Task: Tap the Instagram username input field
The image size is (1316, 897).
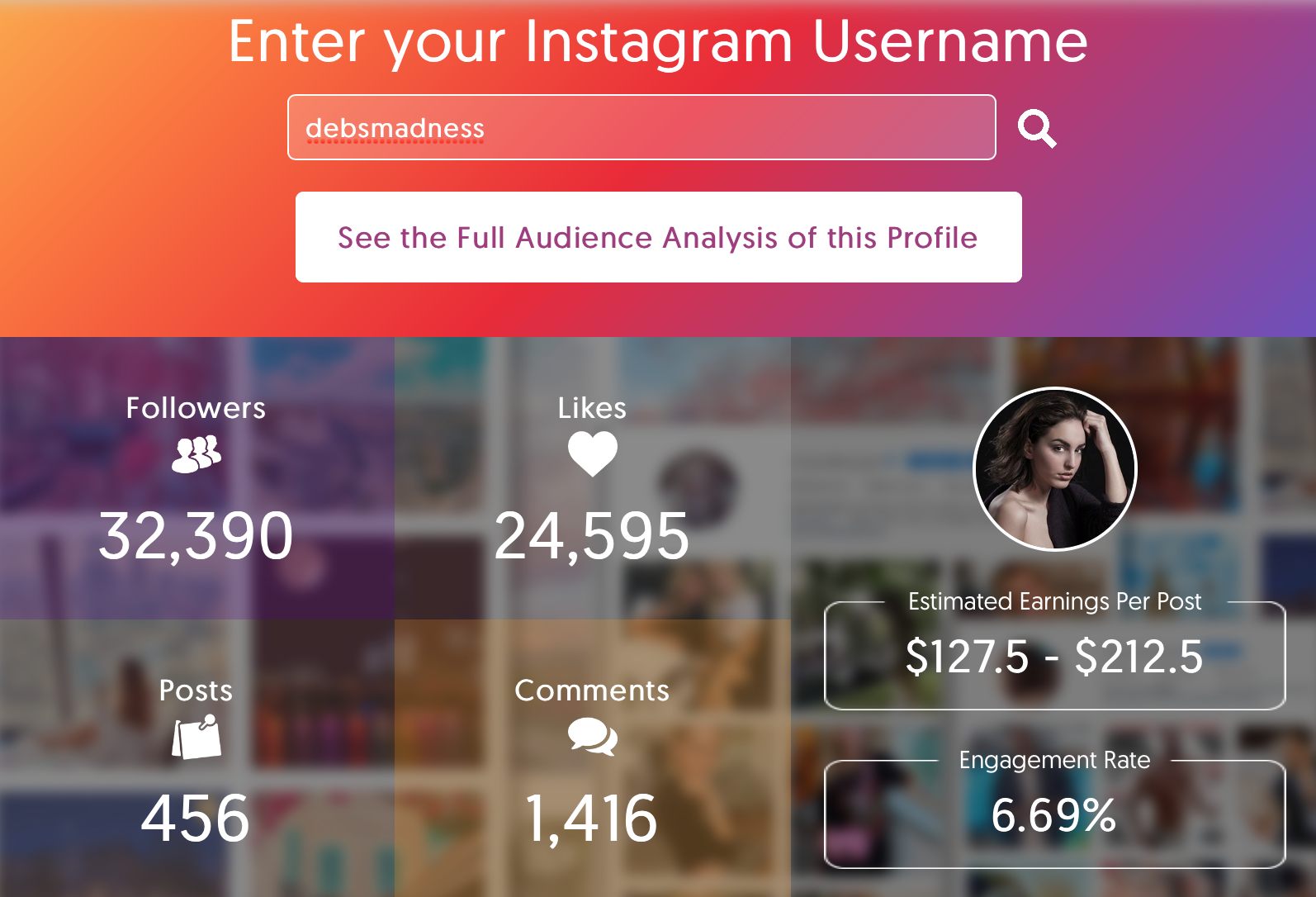Action: [641, 127]
